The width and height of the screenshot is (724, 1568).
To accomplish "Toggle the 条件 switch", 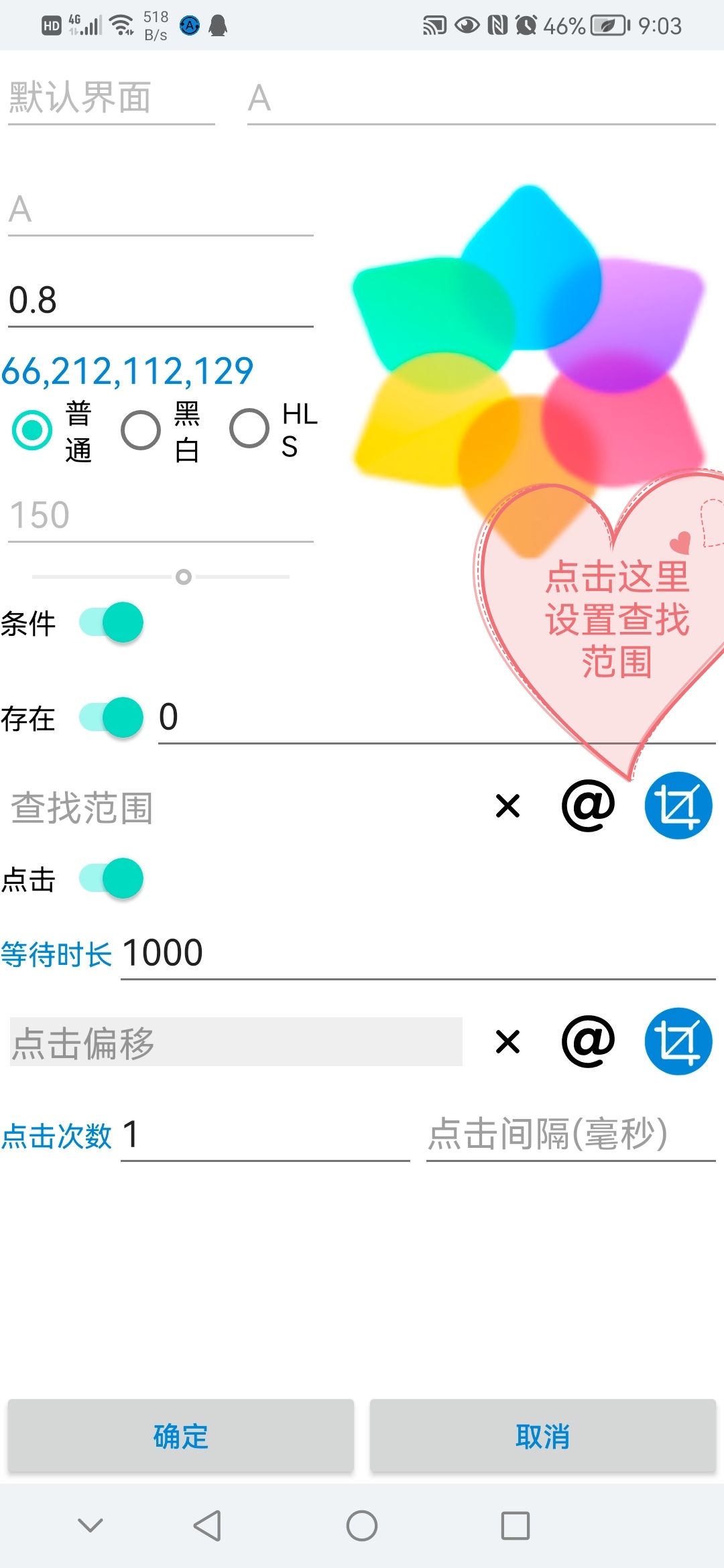I will 109,623.
